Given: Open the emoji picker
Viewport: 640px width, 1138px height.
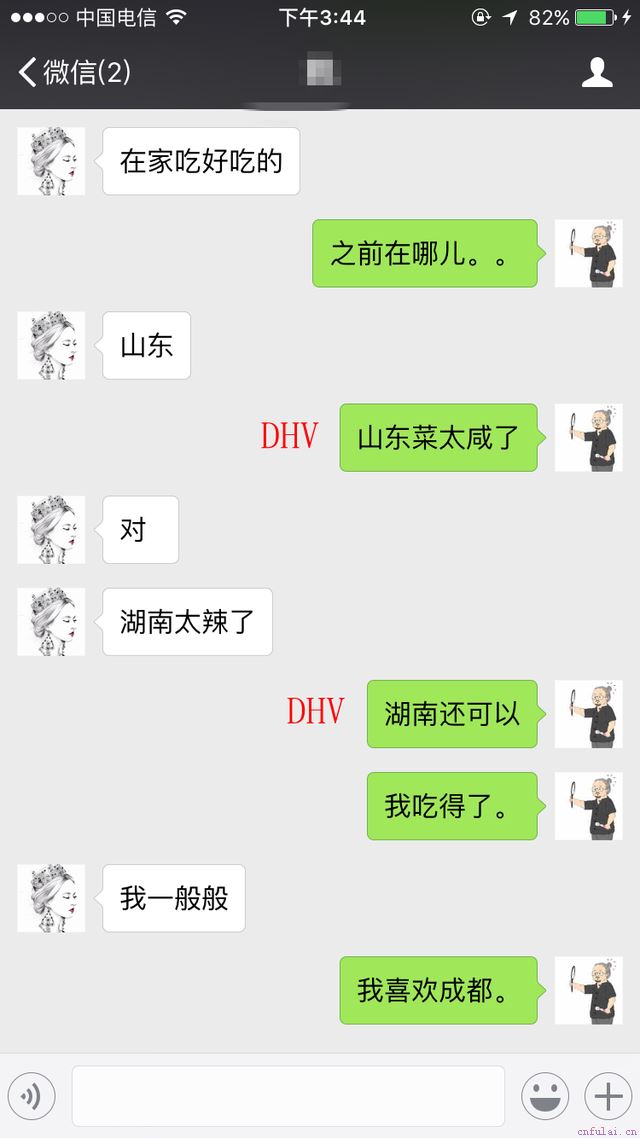Looking at the screenshot, I should 545,1096.
